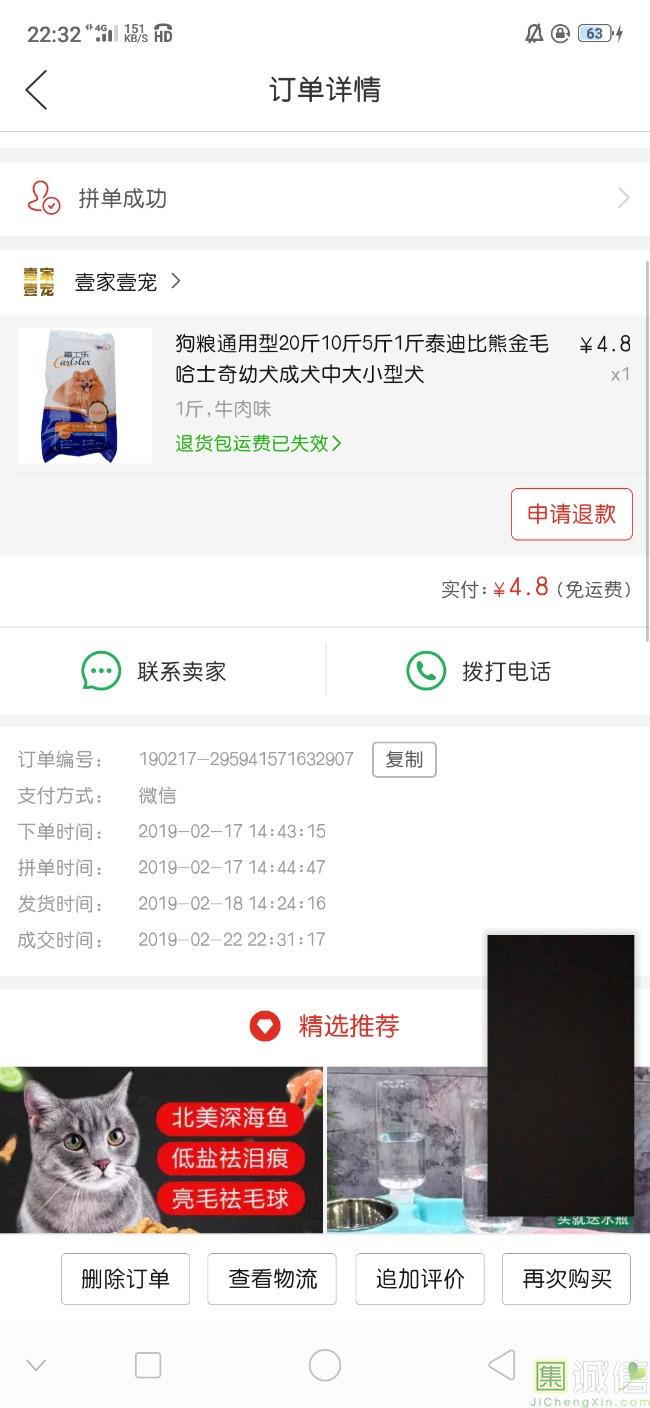Copy the order number with 复制
Screen dimensions: 650x1408
[x=404, y=759]
